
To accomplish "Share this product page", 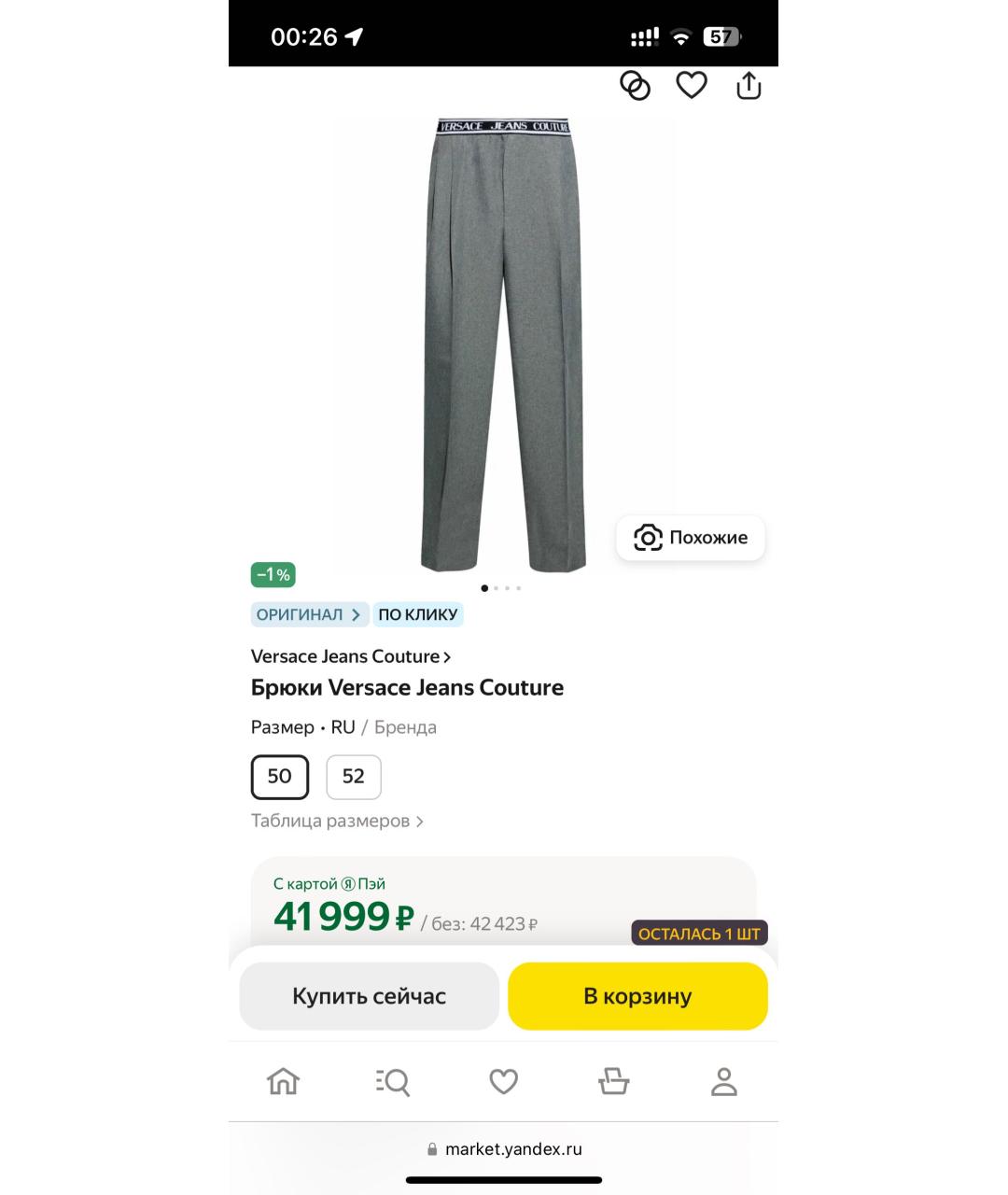I will tap(749, 86).
